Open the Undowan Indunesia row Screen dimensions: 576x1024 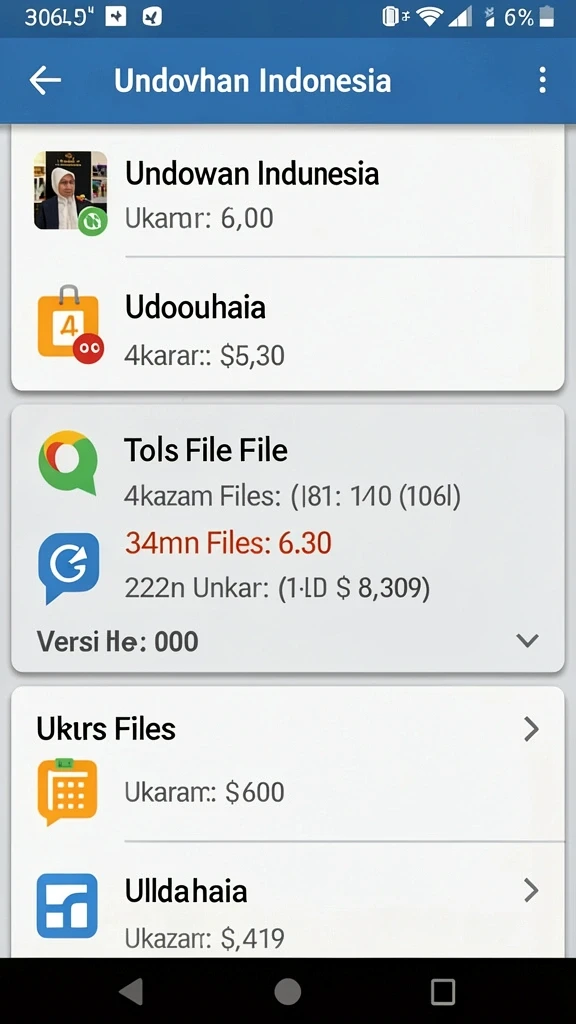[288, 193]
